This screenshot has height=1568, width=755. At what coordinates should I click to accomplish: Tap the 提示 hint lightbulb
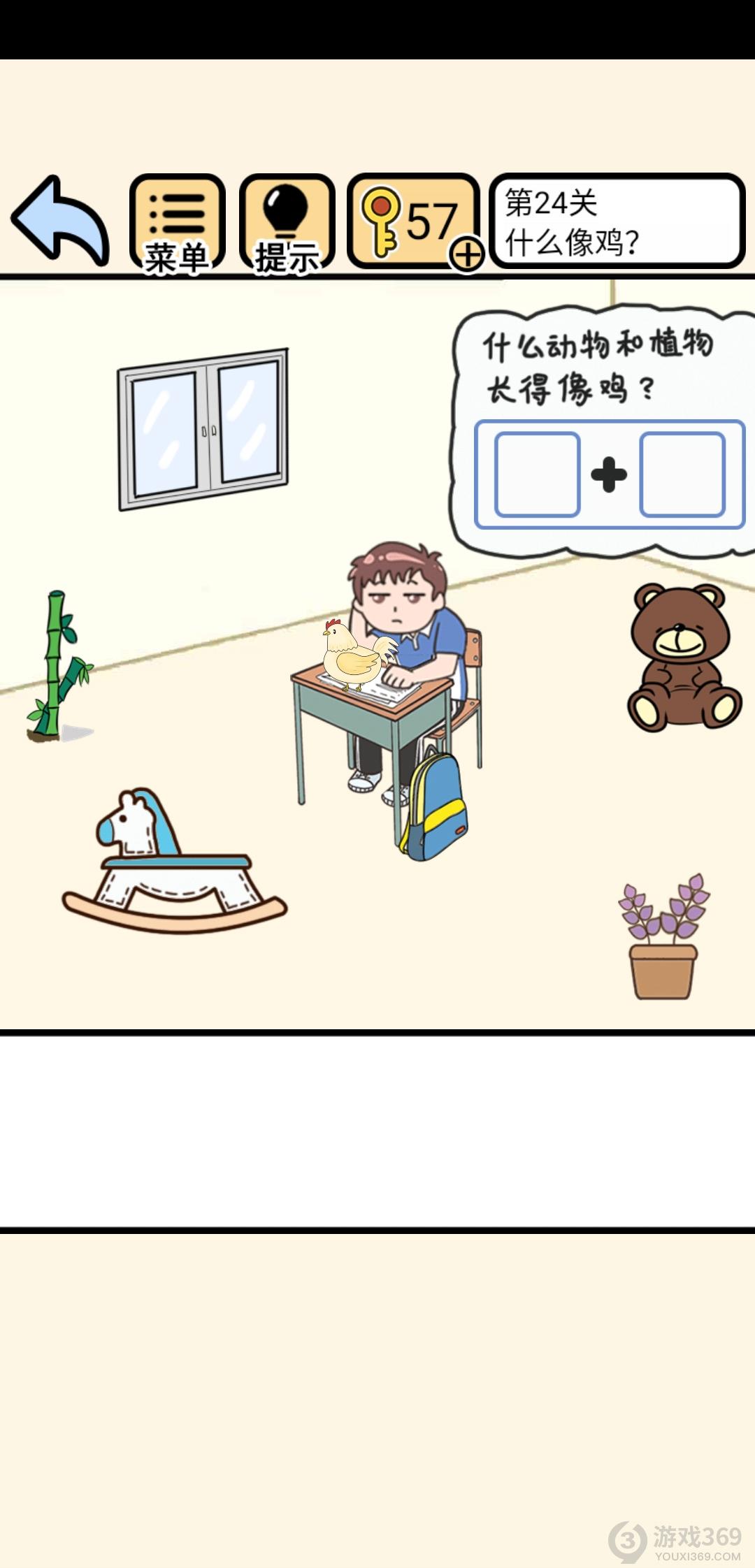tap(286, 222)
